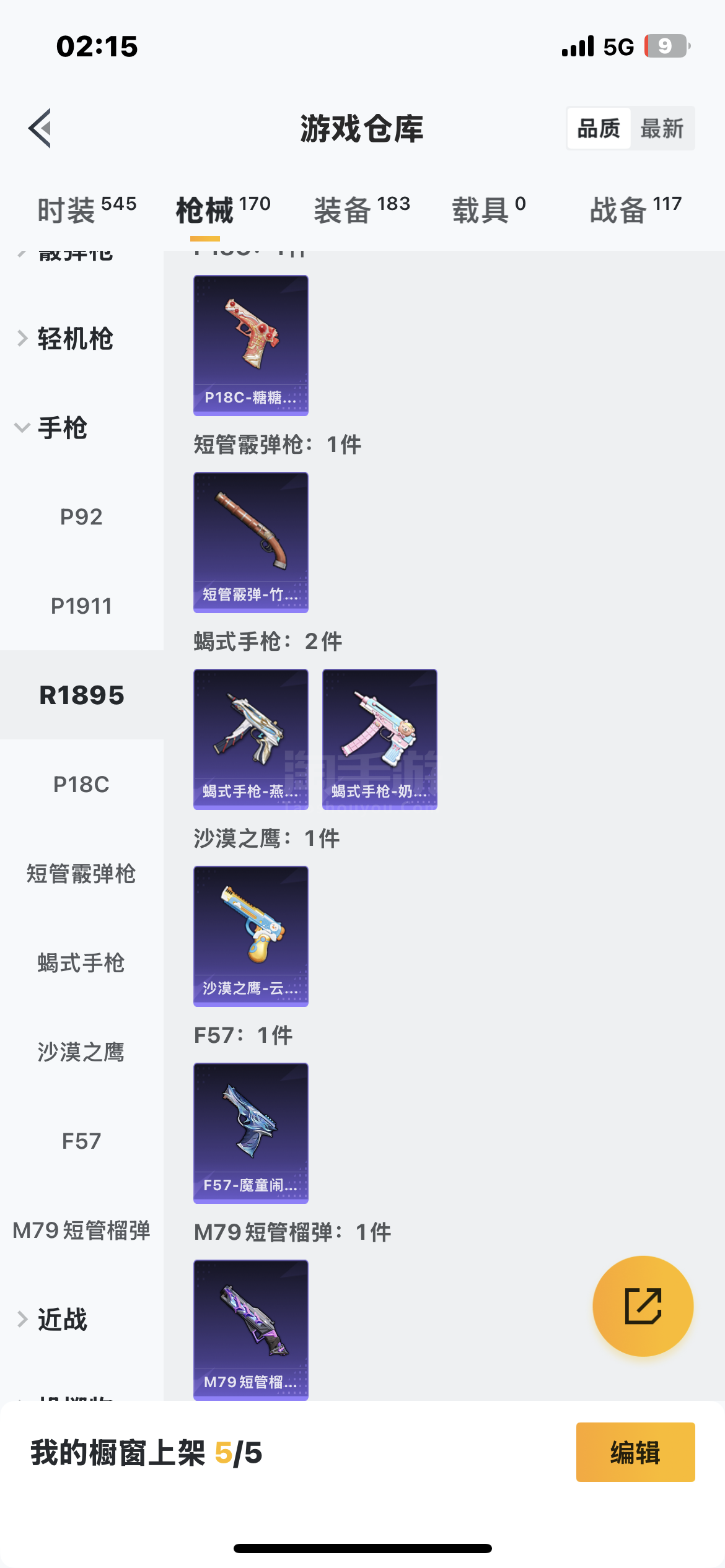Collapse the 手枪 category
Screen dimensions: 725x1568
click(x=62, y=428)
